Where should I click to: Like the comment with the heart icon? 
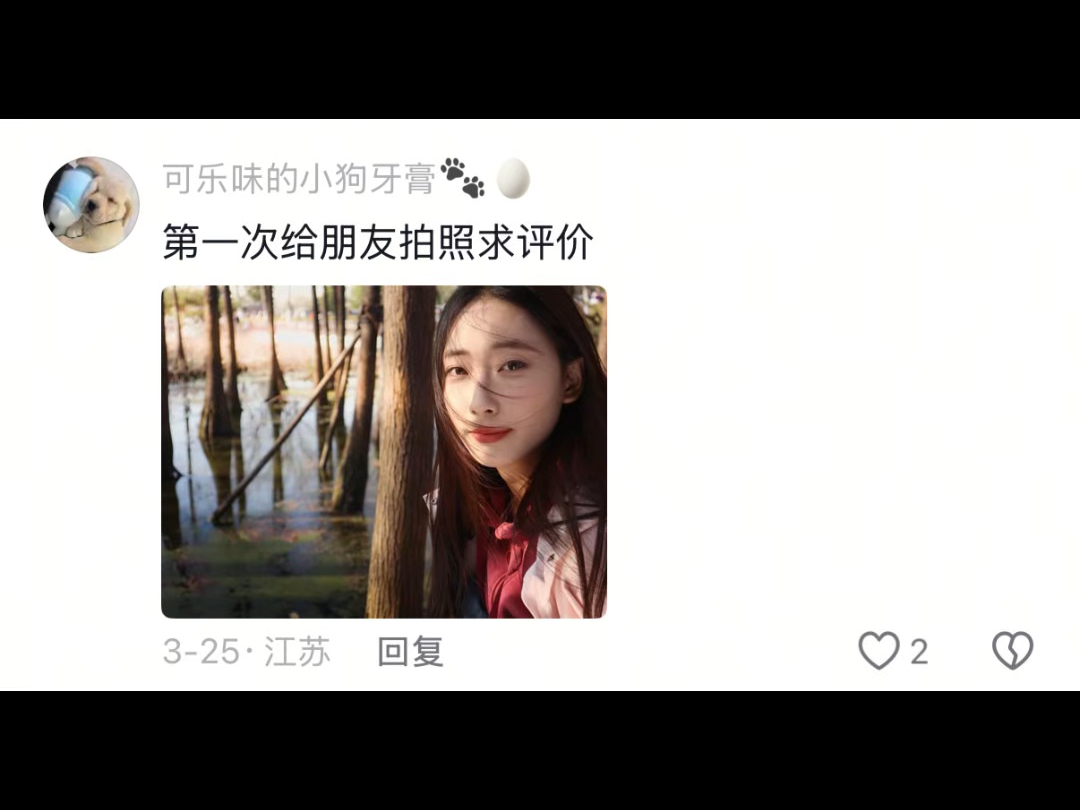(879, 651)
